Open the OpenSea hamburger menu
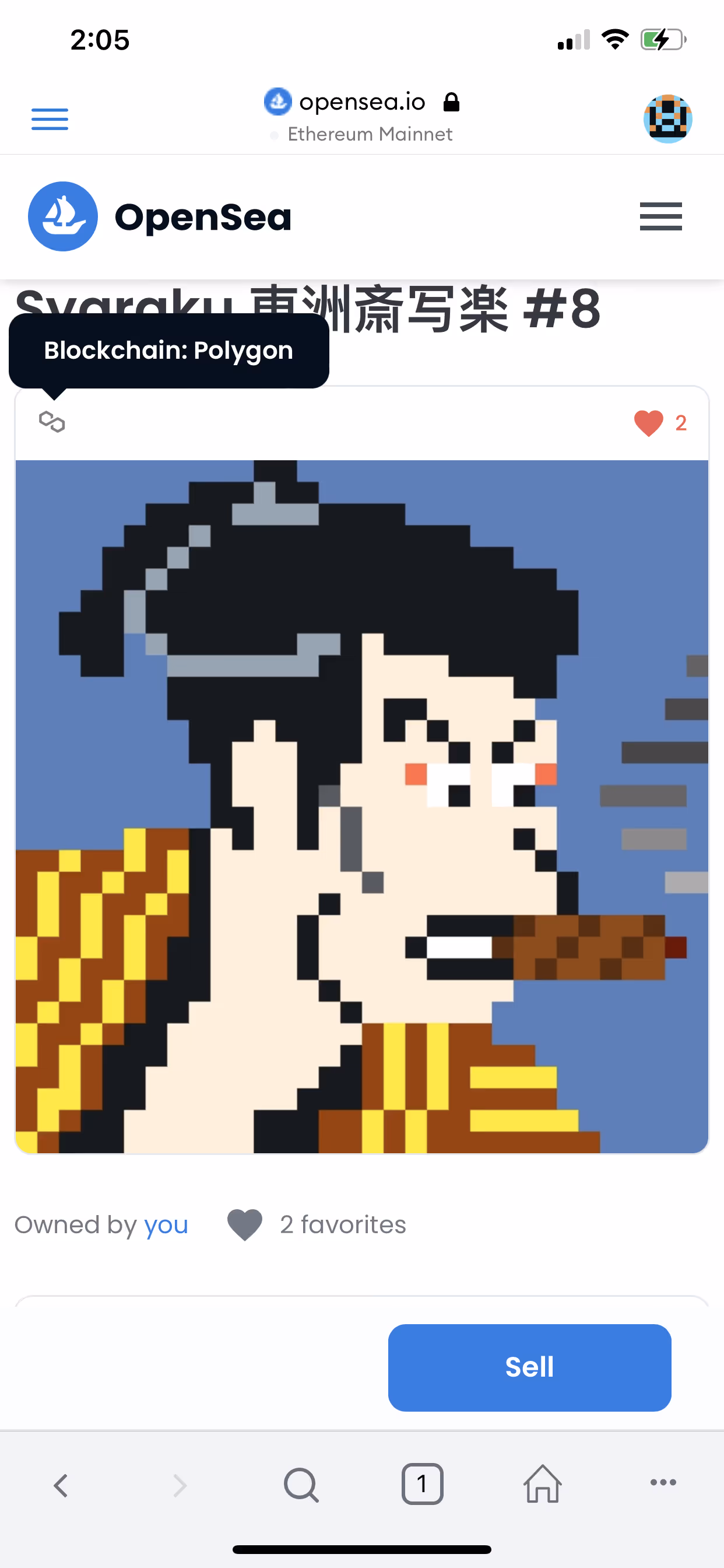The width and height of the screenshot is (724, 1568). (660, 216)
